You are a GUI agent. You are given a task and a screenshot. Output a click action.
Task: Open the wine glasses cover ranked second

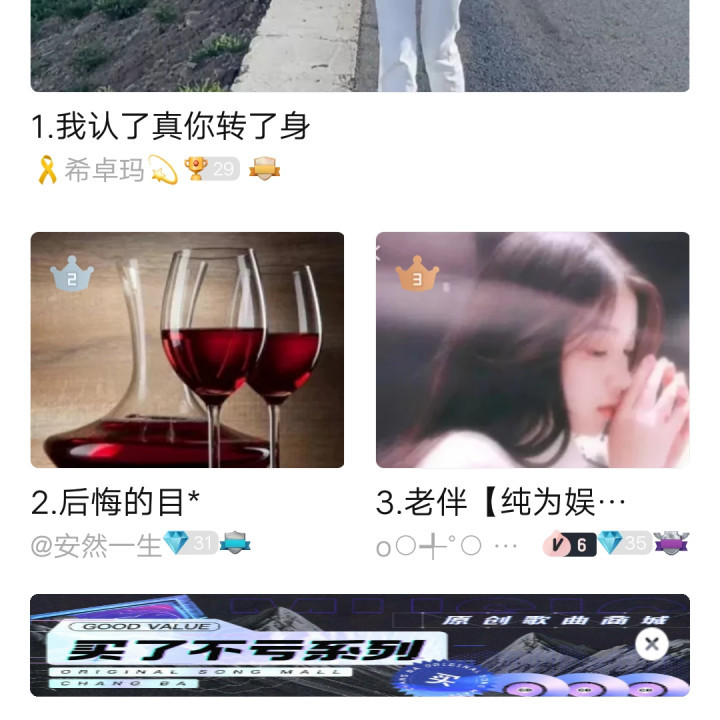tap(187, 350)
